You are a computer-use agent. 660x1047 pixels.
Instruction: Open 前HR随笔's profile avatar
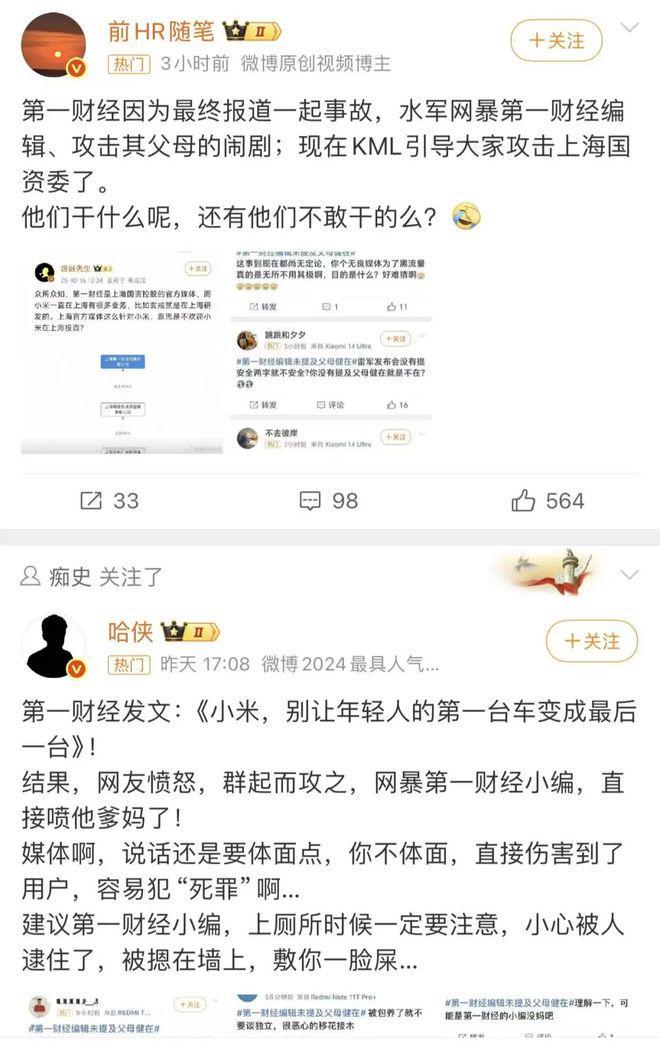(53, 45)
